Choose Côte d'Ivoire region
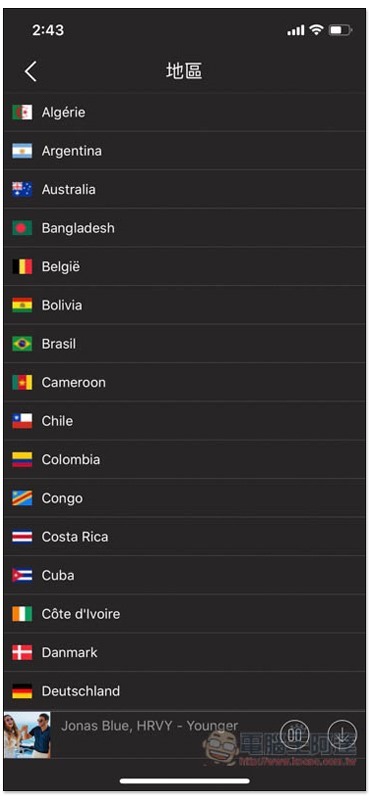The image size is (369, 800). [185, 614]
